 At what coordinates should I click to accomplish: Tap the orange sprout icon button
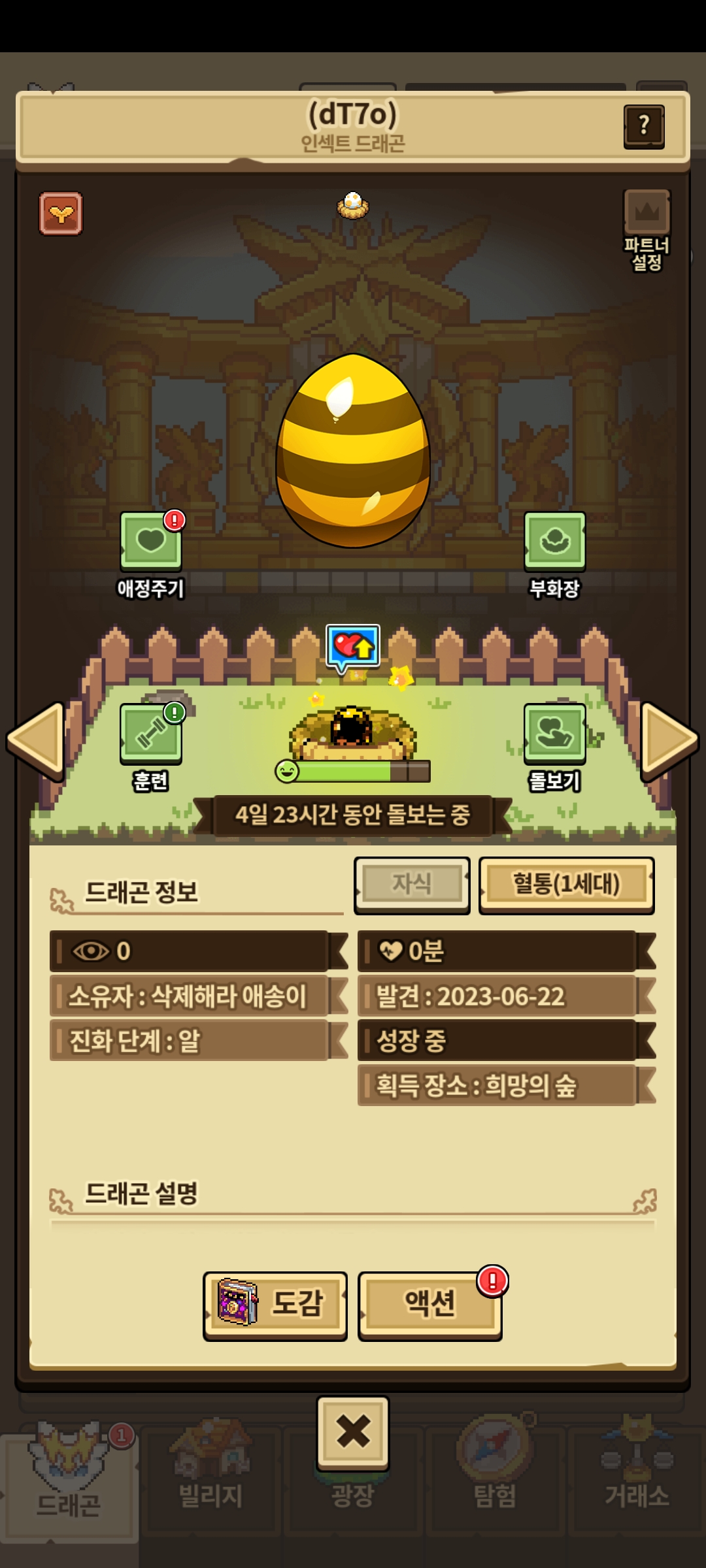click(x=61, y=213)
